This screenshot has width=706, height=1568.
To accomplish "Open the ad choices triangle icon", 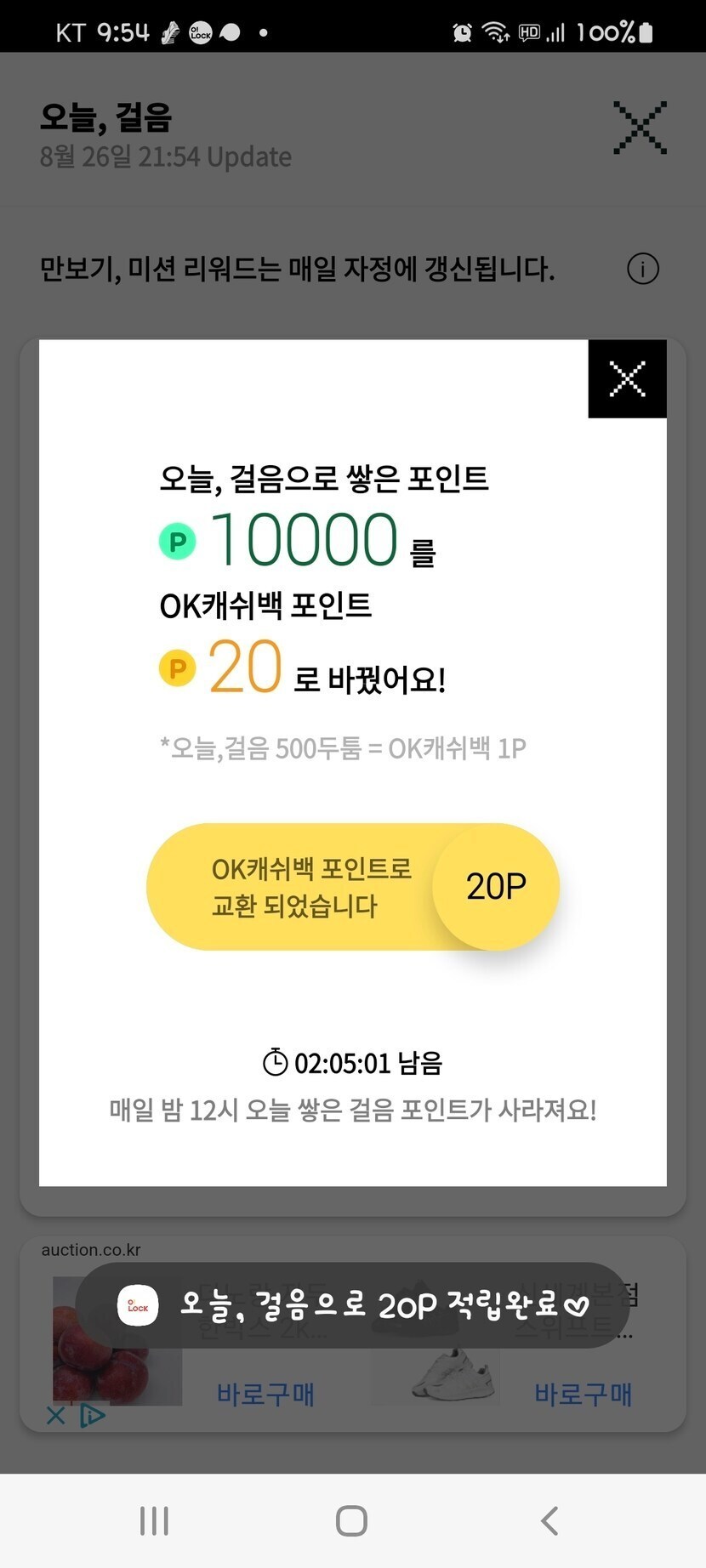I will [x=92, y=1416].
